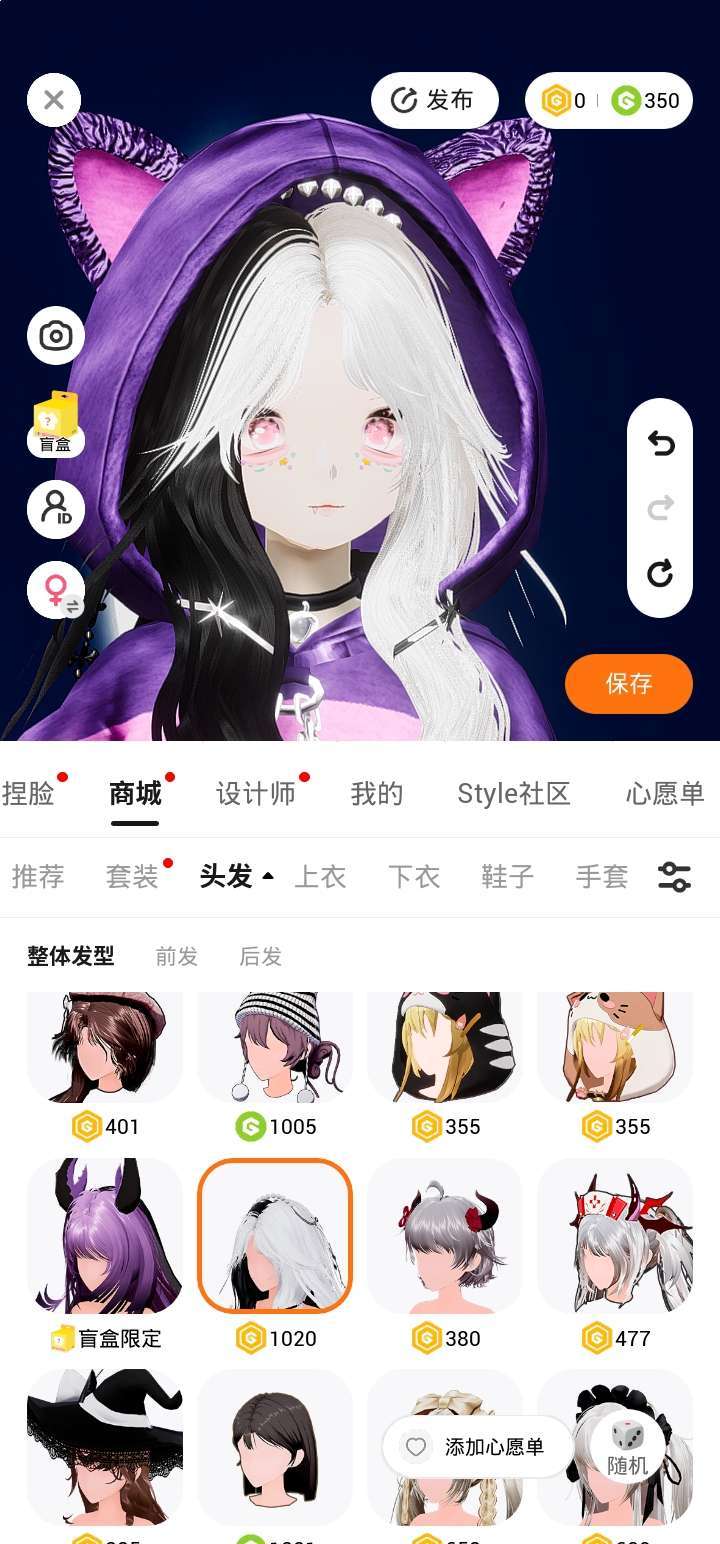Tap the 发布 publish button
720x1544 pixels.
pos(434,100)
